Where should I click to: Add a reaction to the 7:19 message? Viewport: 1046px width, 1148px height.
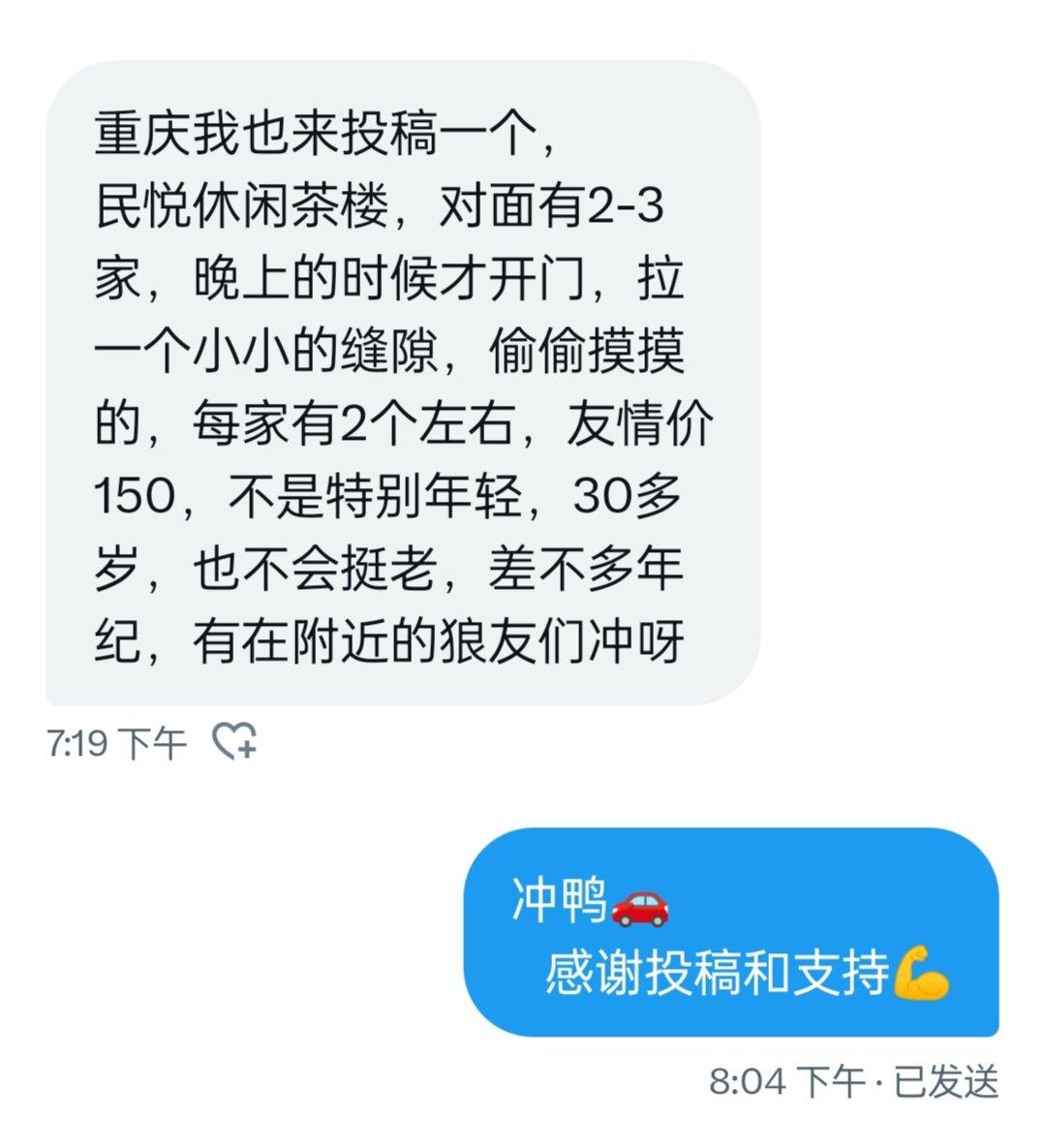[234, 743]
